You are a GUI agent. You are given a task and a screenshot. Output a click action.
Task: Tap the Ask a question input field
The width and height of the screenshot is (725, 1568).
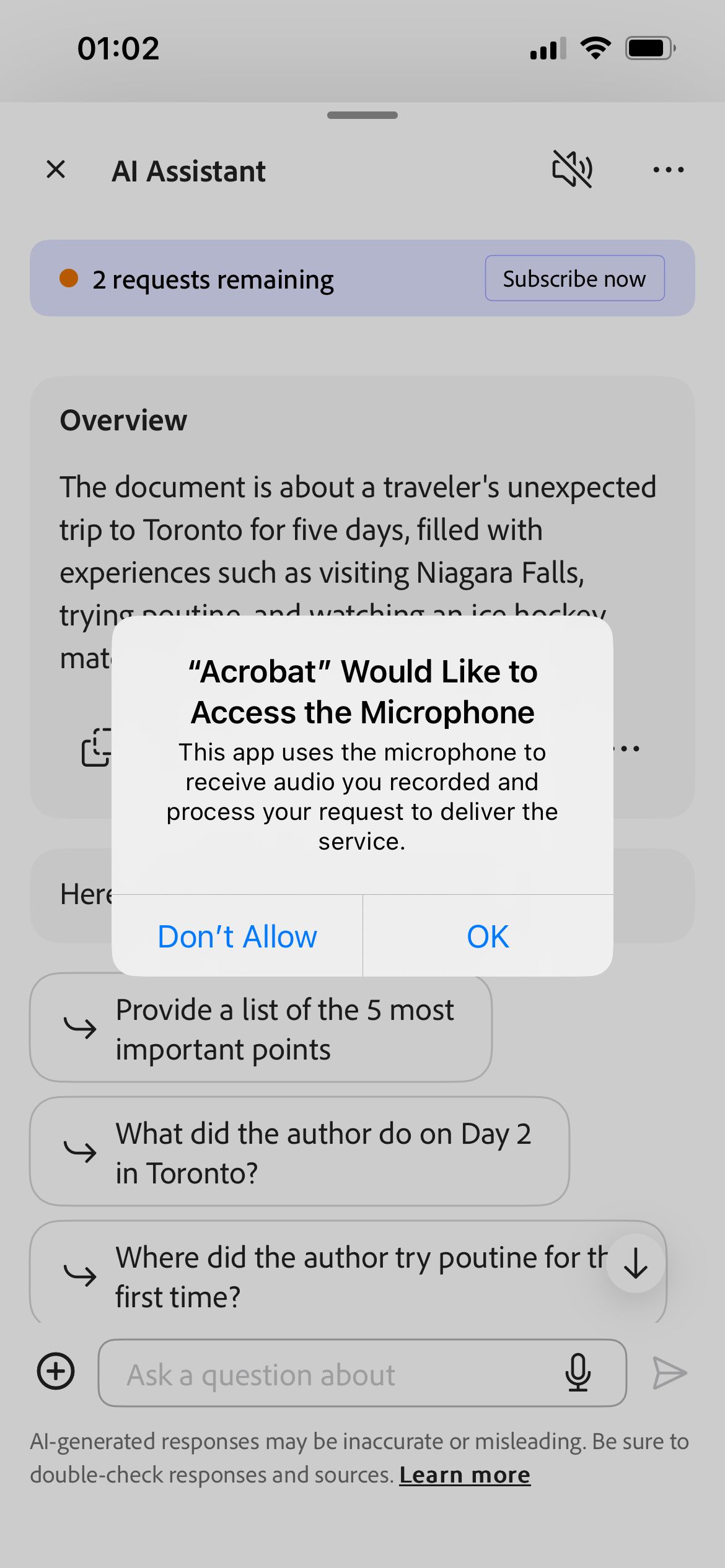click(310, 1373)
